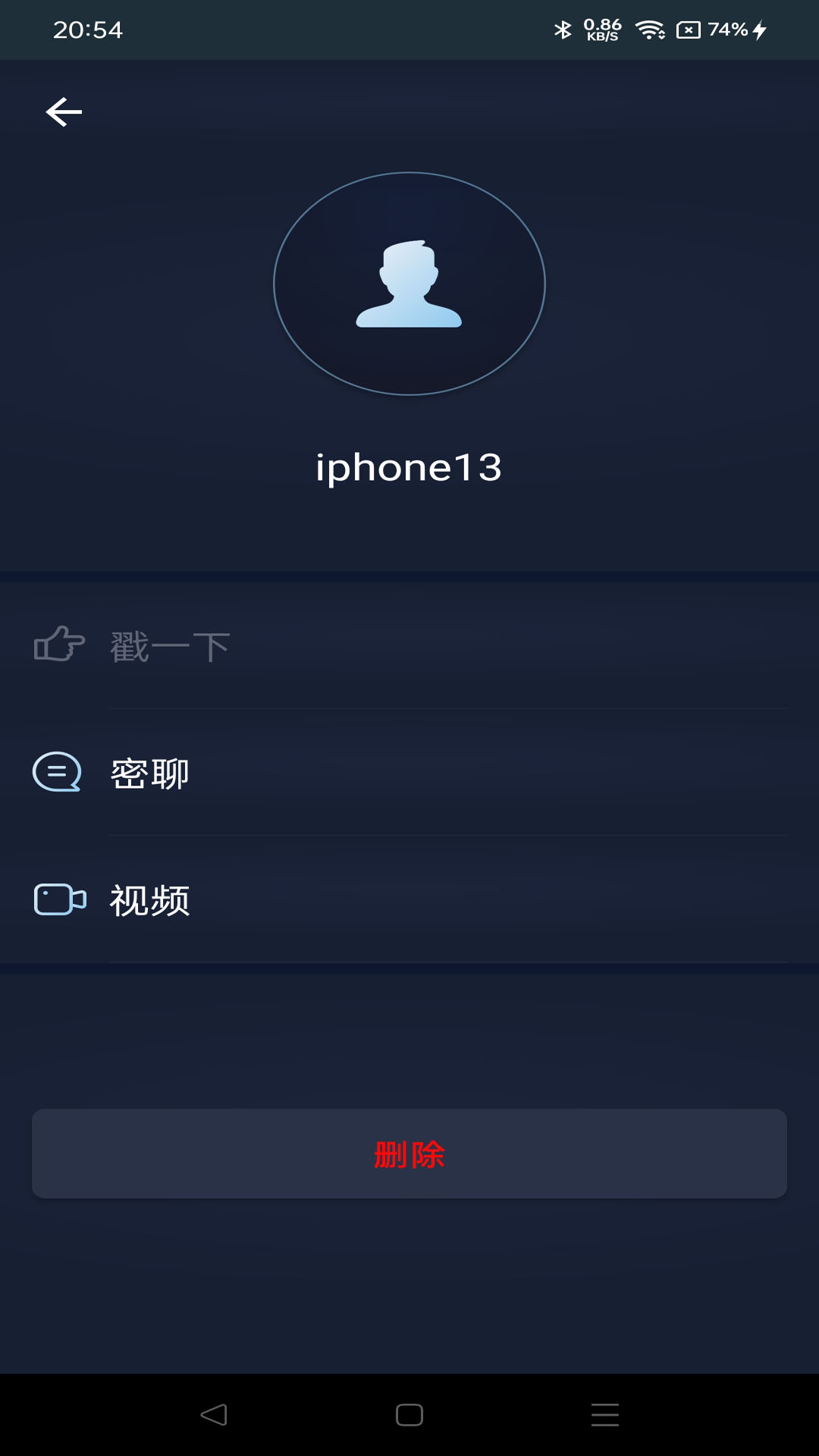Select the 戳一下 poke option
This screenshot has height=1456, width=819.
pos(409,646)
